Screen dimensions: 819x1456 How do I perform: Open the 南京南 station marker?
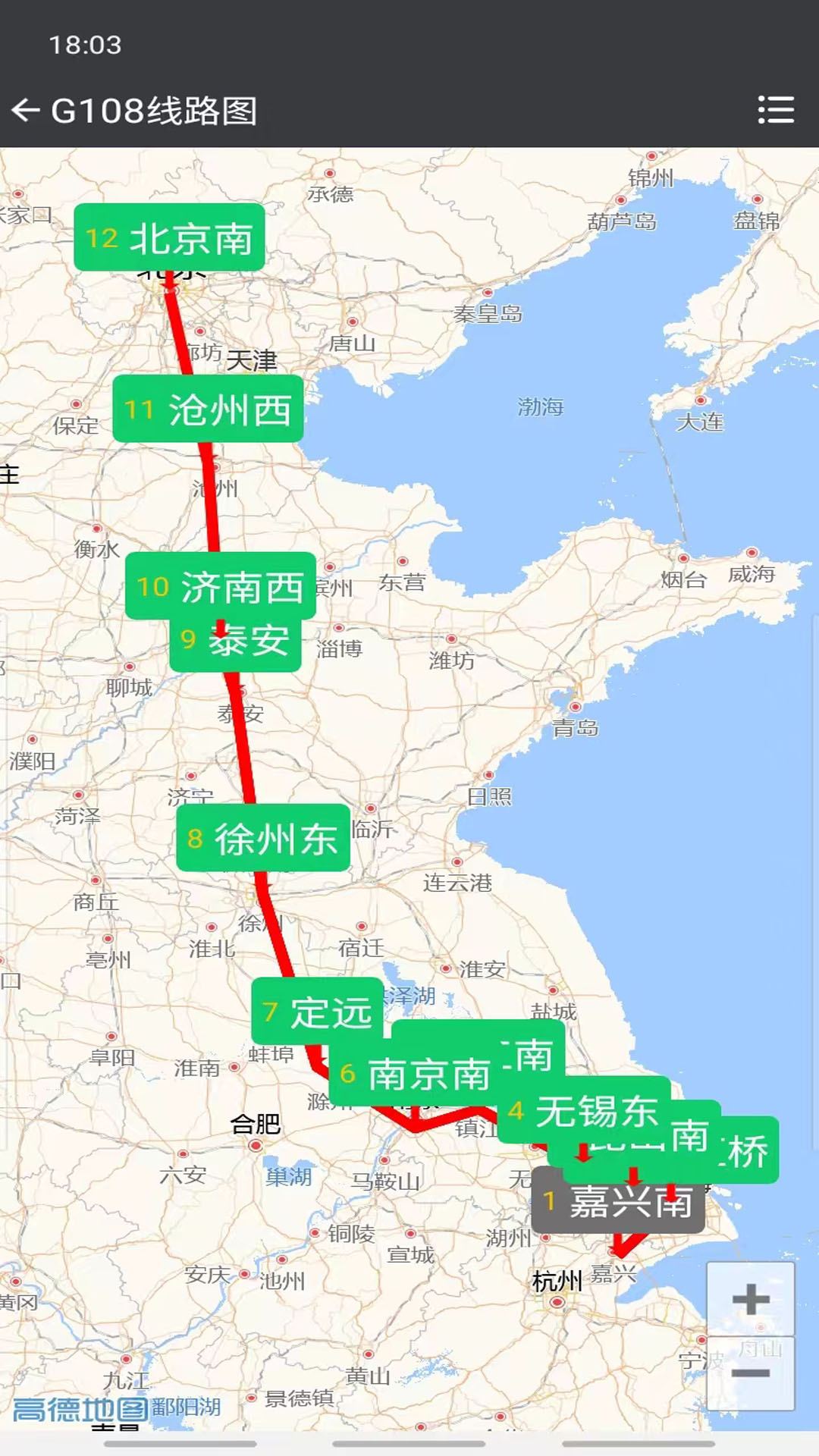coord(416,1073)
